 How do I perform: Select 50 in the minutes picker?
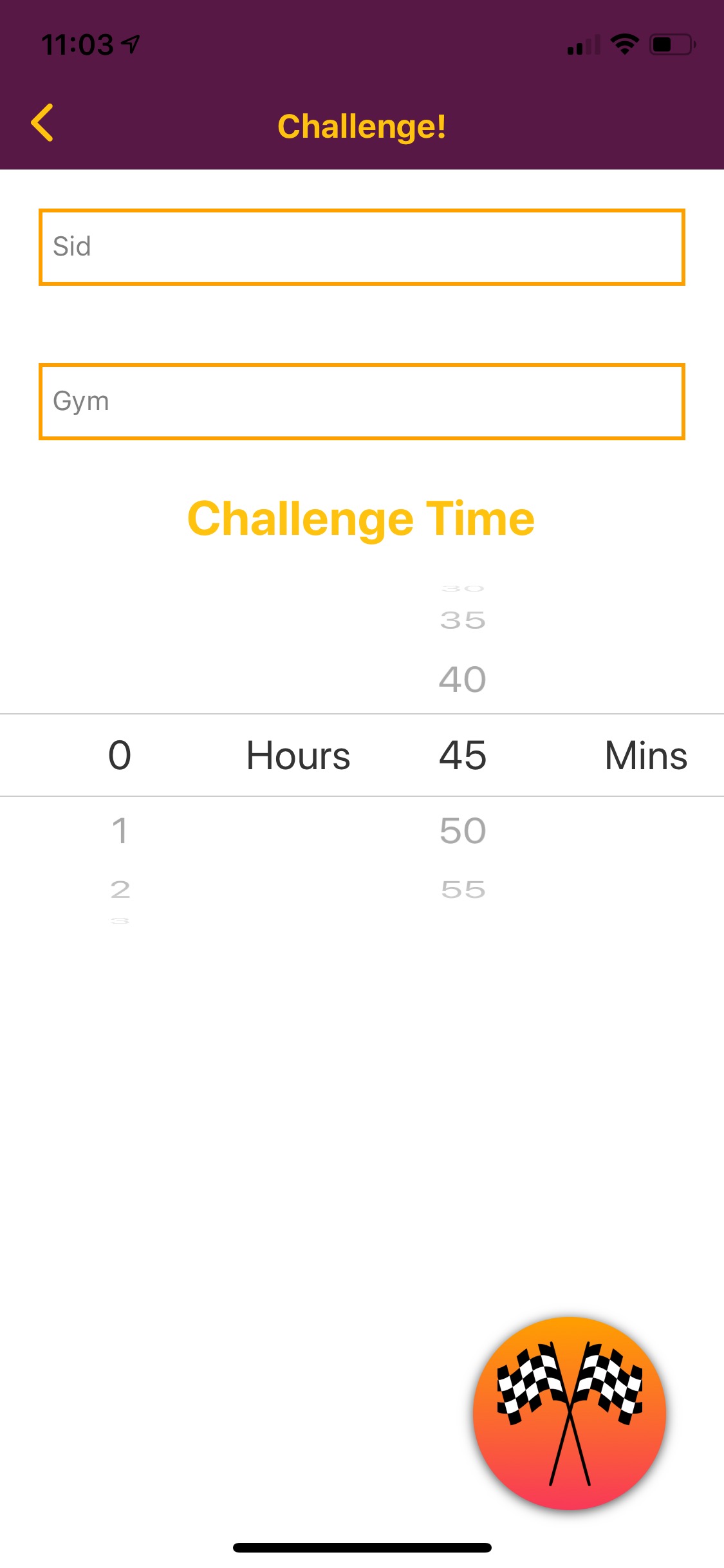point(463,831)
